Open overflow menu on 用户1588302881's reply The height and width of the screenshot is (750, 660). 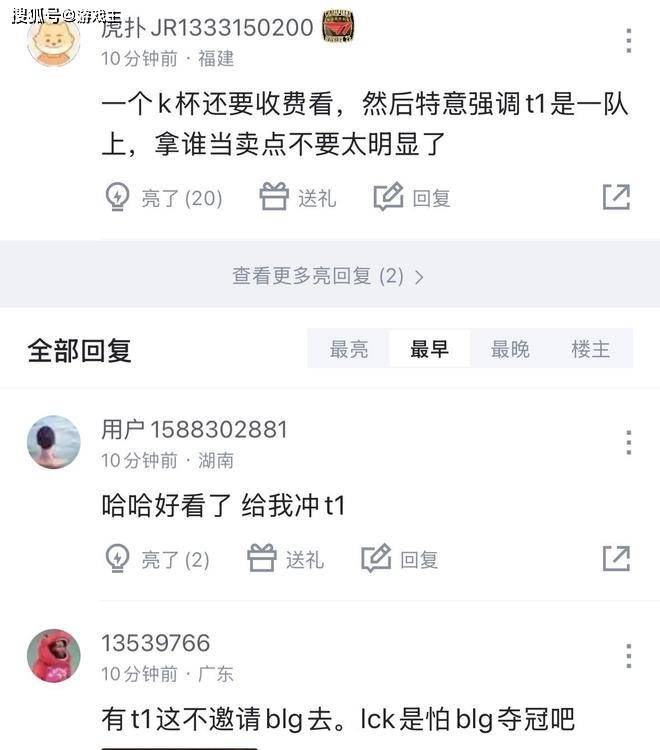628,442
